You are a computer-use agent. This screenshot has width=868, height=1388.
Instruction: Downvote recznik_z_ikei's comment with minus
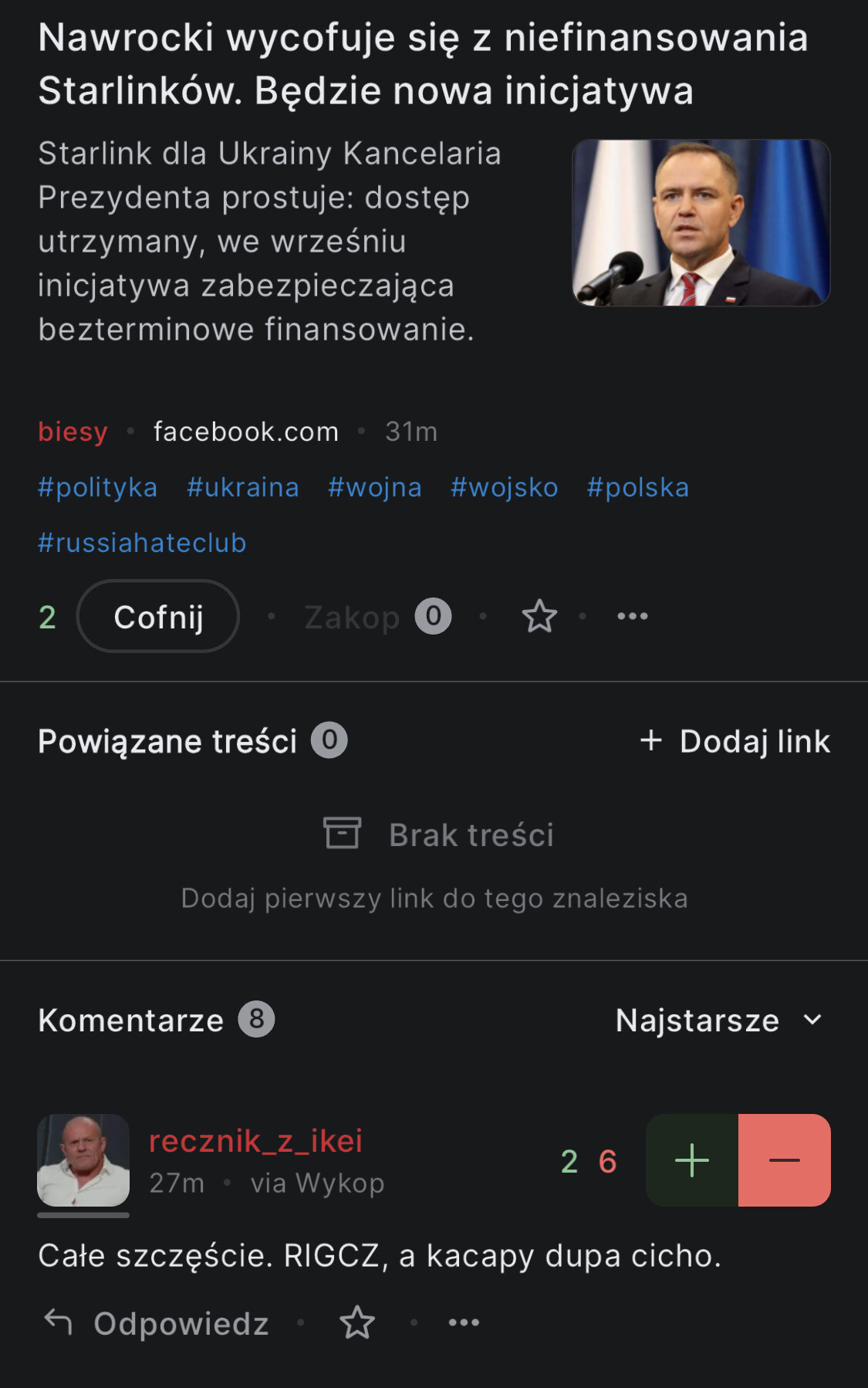tap(785, 1160)
